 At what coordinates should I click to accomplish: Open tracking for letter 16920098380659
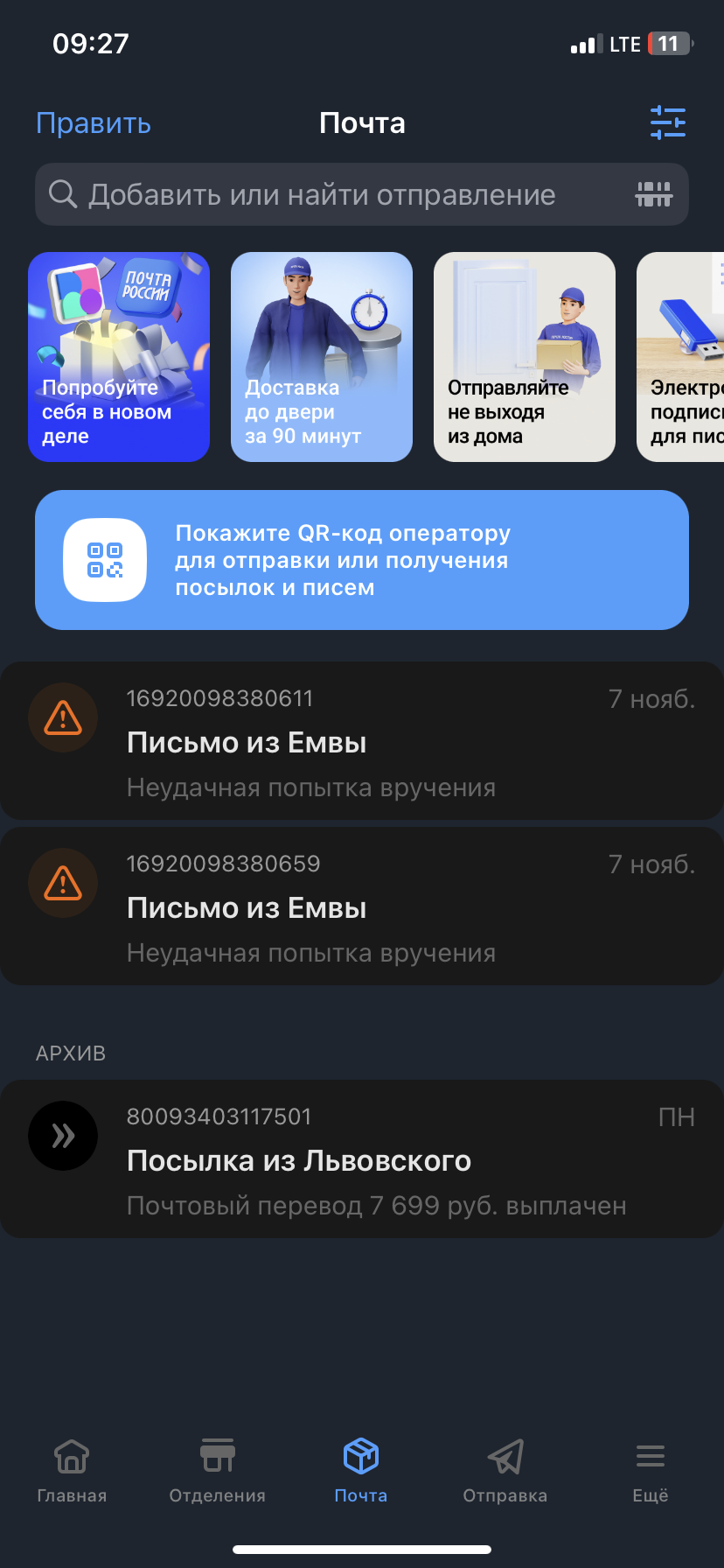[362, 906]
